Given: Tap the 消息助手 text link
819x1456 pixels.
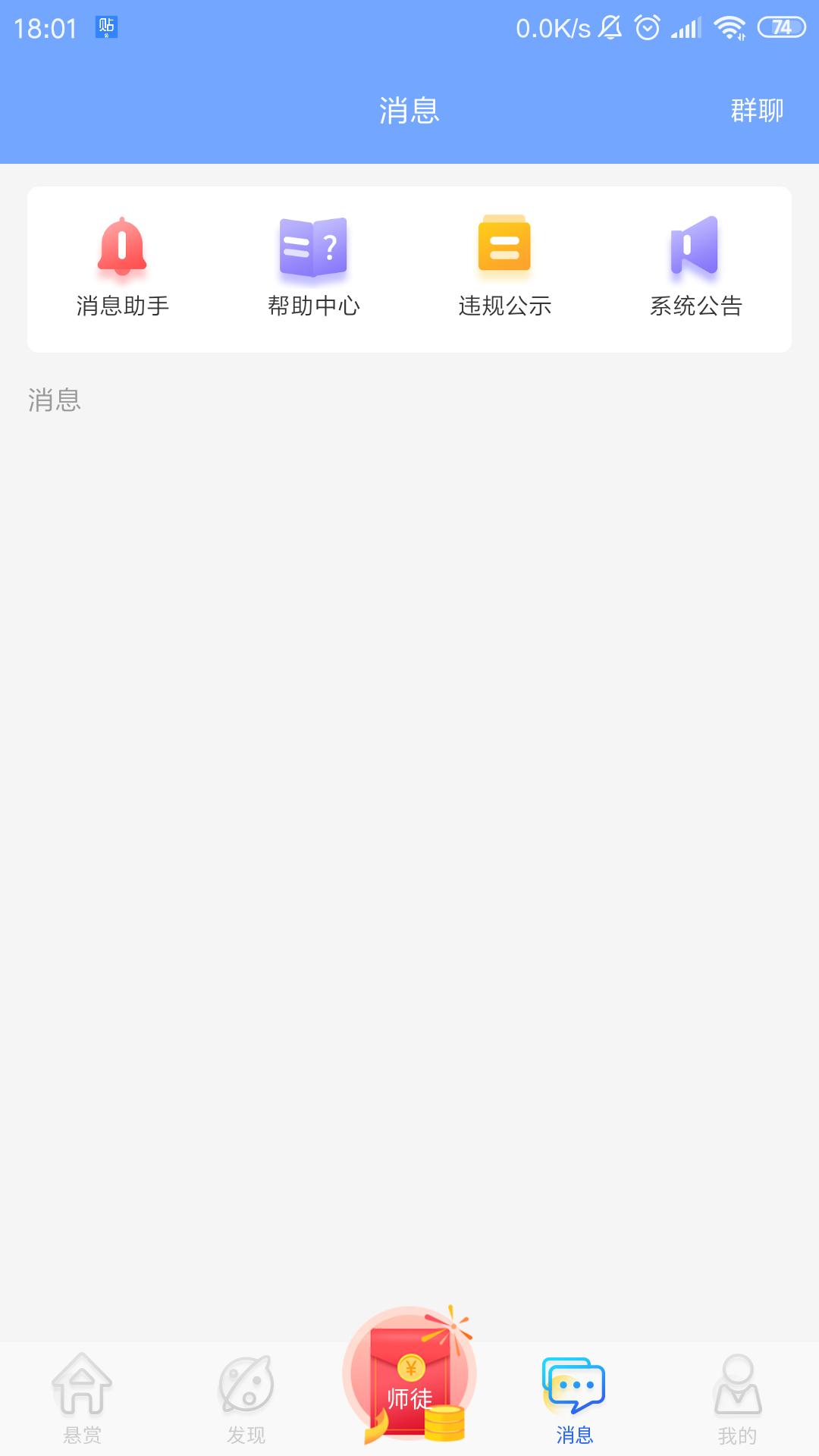Looking at the screenshot, I should 124,306.
